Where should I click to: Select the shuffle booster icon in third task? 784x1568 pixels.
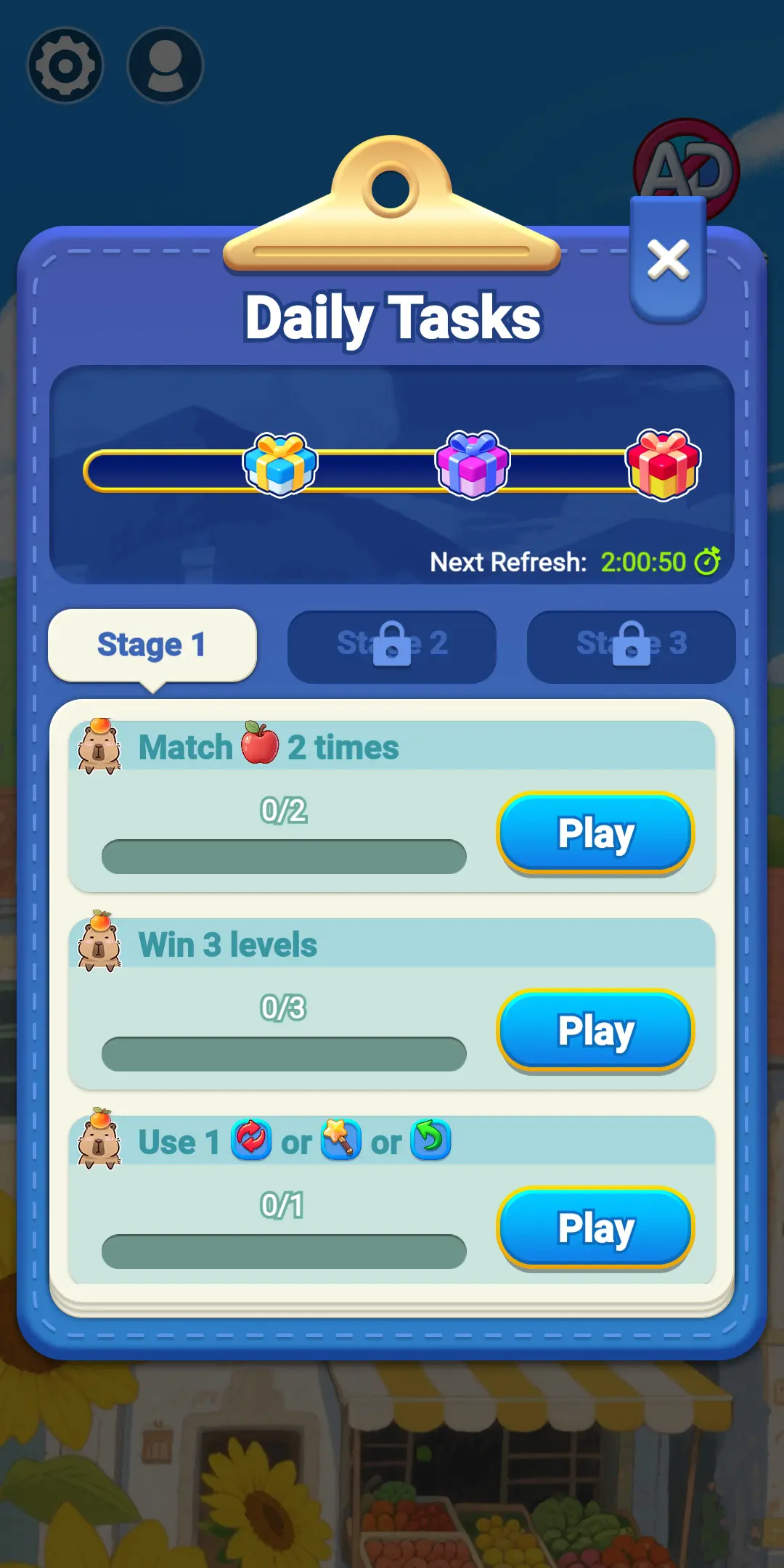[250, 1140]
